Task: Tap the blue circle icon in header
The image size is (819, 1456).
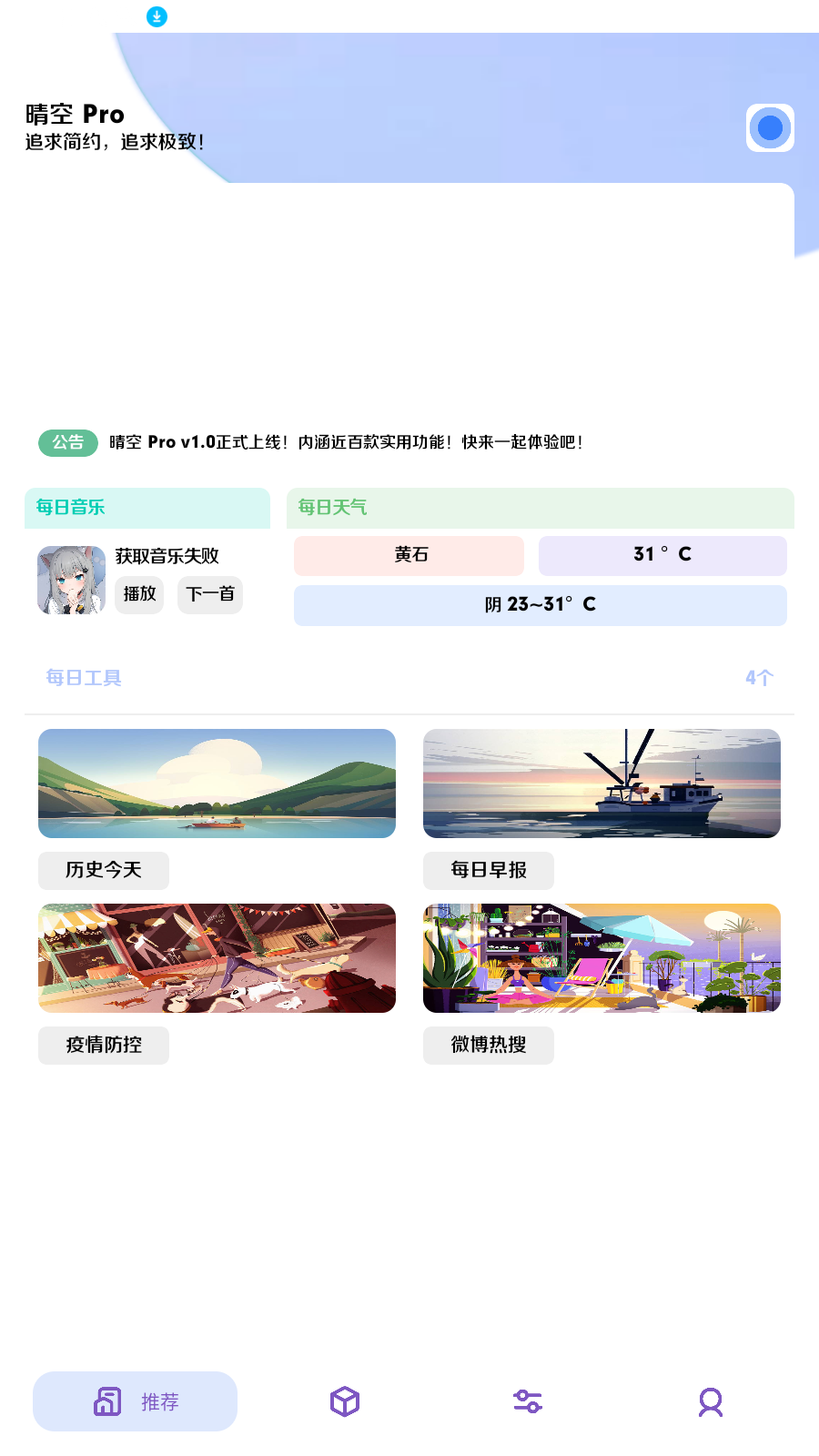Action: (770, 127)
